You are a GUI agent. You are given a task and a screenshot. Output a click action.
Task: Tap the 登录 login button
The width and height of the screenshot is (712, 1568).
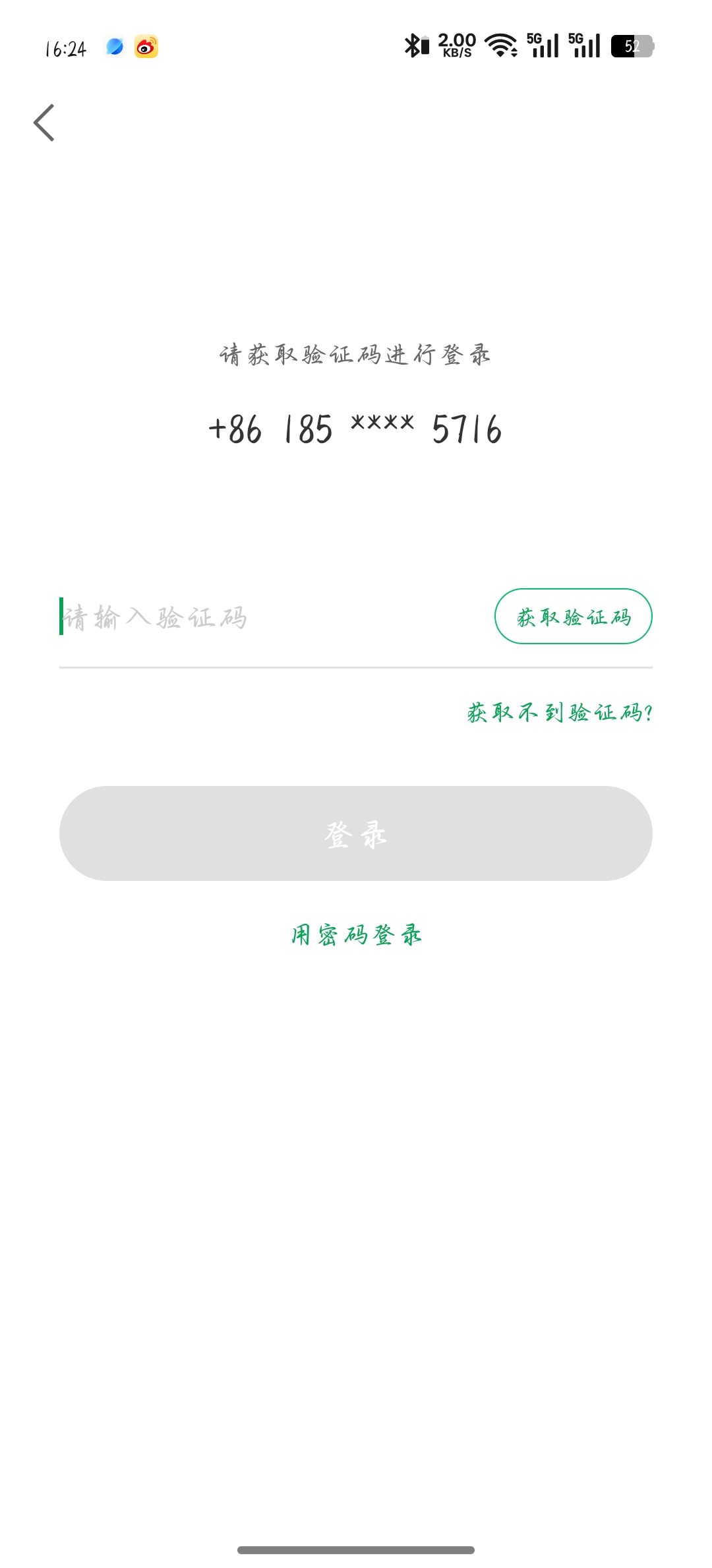pyautogui.click(x=356, y=833)
